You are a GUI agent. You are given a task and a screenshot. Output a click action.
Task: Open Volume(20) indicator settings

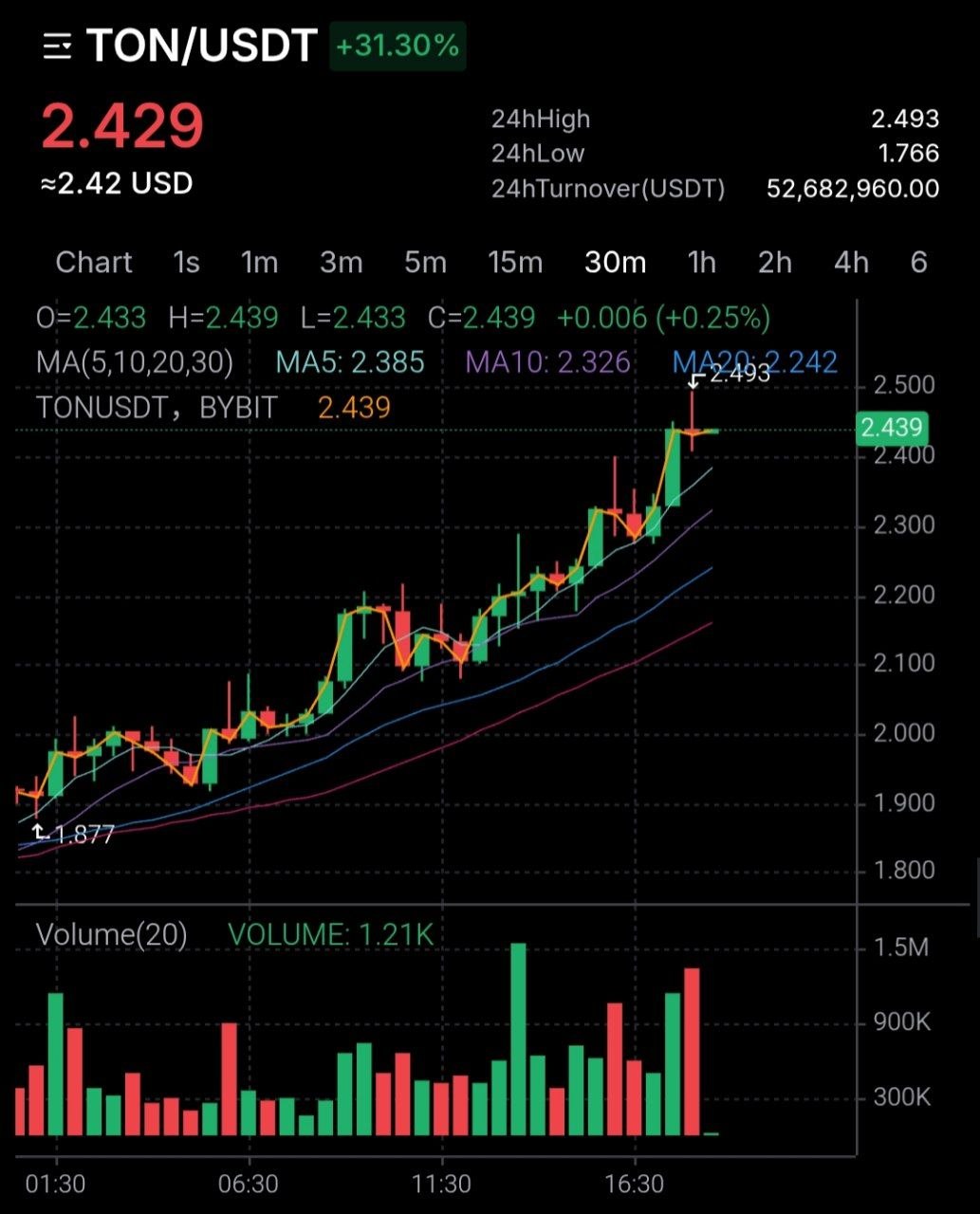[111, 935]
